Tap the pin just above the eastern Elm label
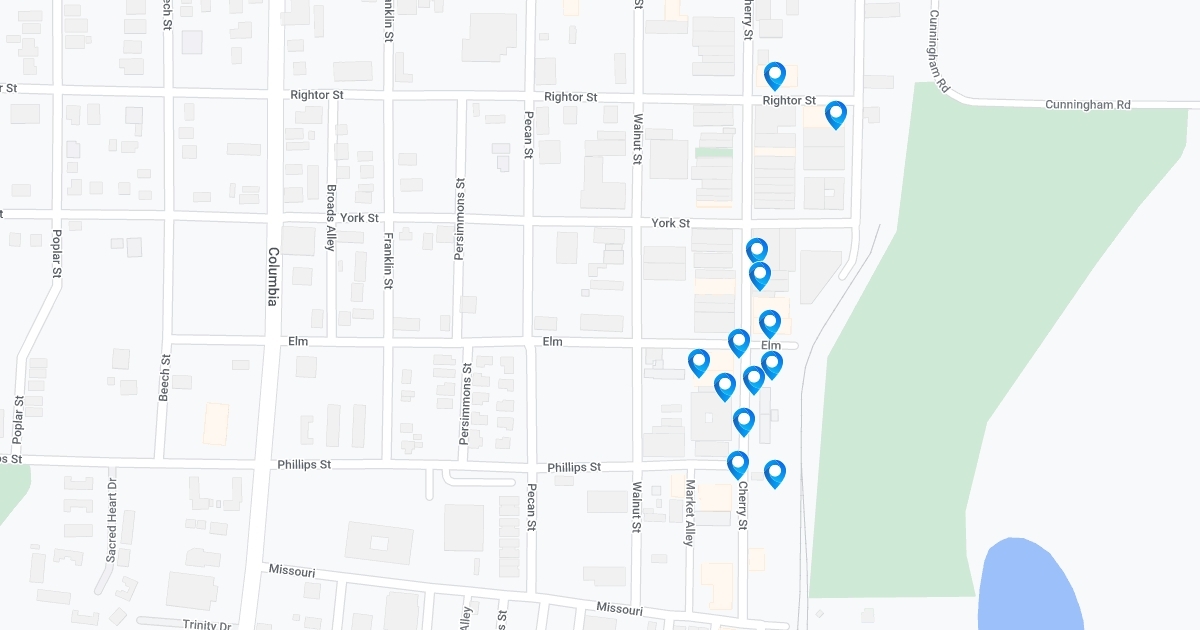Screen dimensions: 1200x630 click(770, 323)
